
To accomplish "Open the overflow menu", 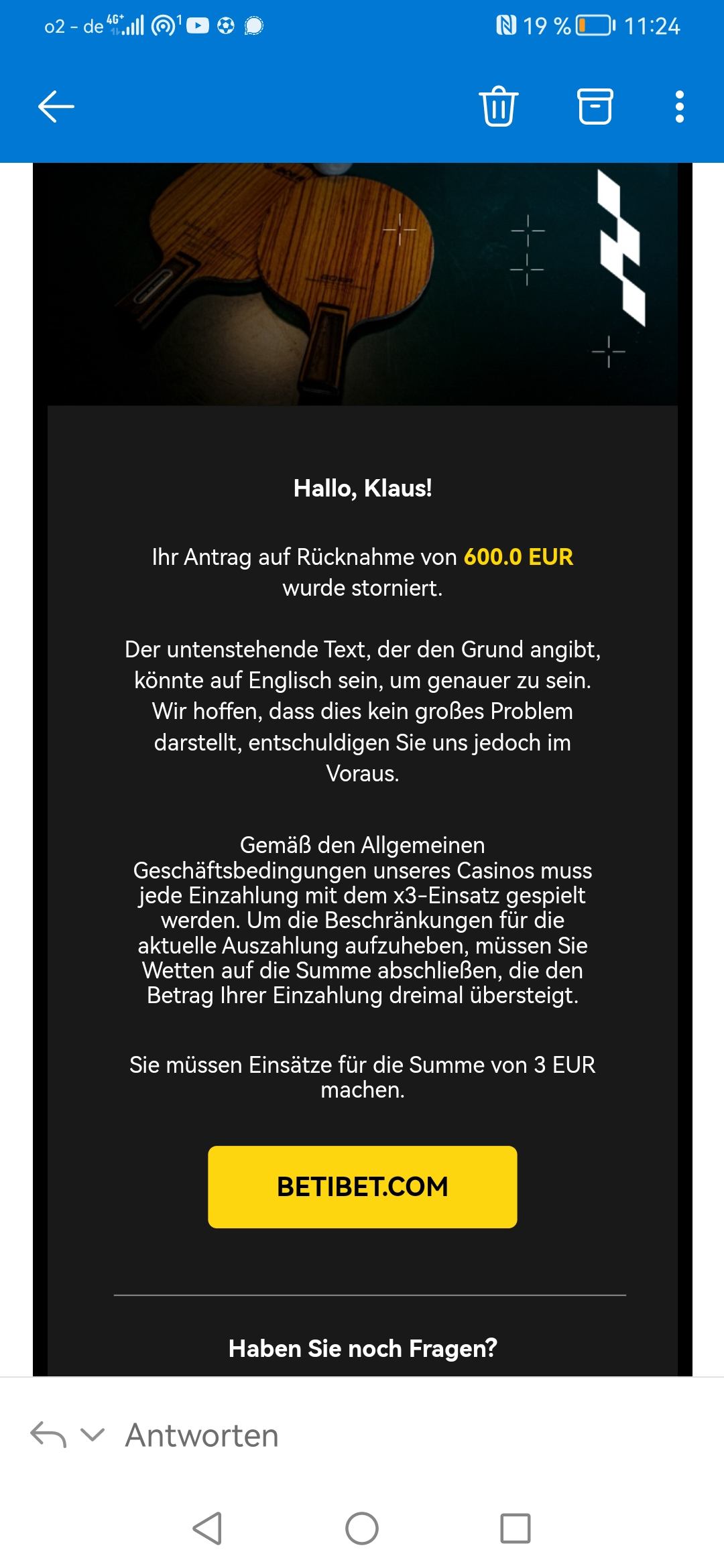I will click(x=679, y=107).
